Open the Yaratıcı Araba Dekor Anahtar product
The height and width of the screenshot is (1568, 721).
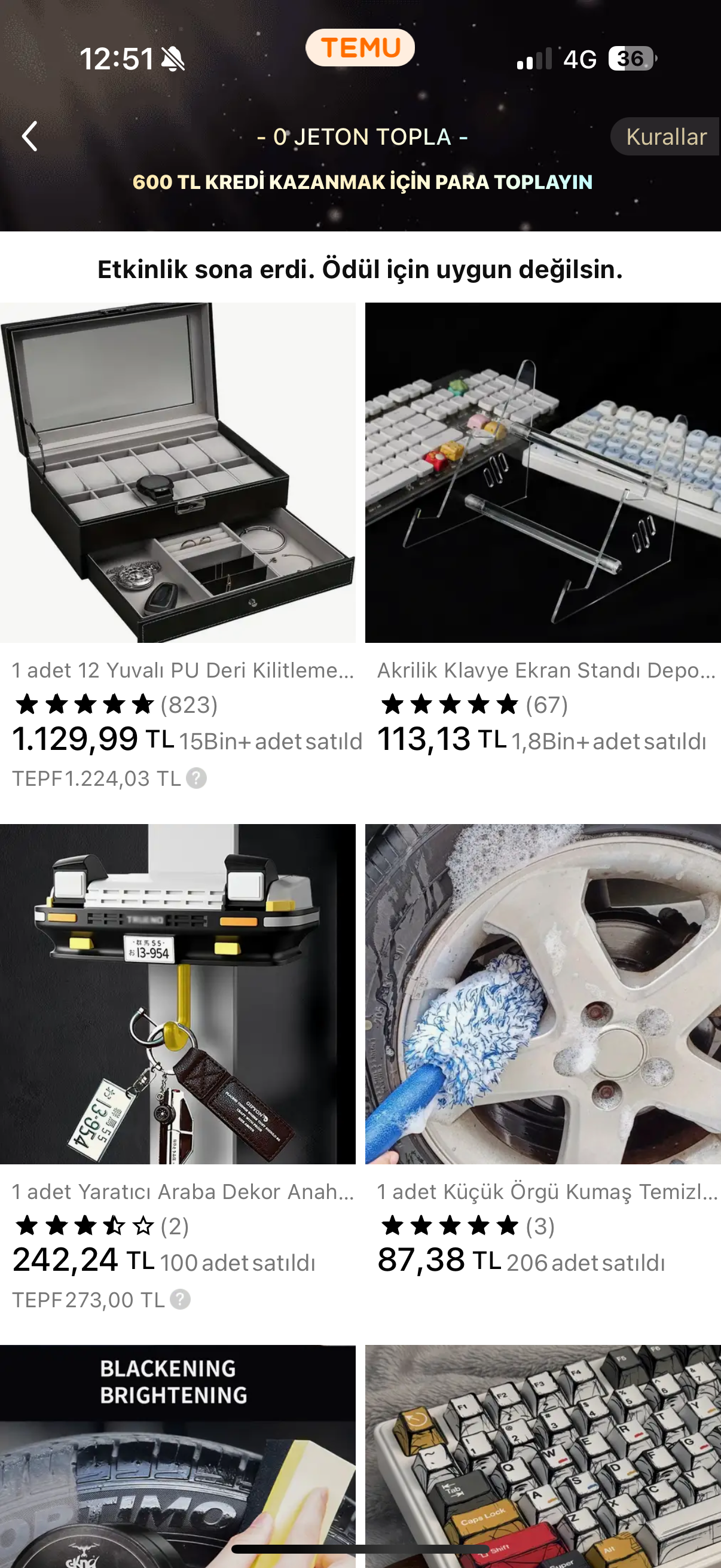pos(178,993)
